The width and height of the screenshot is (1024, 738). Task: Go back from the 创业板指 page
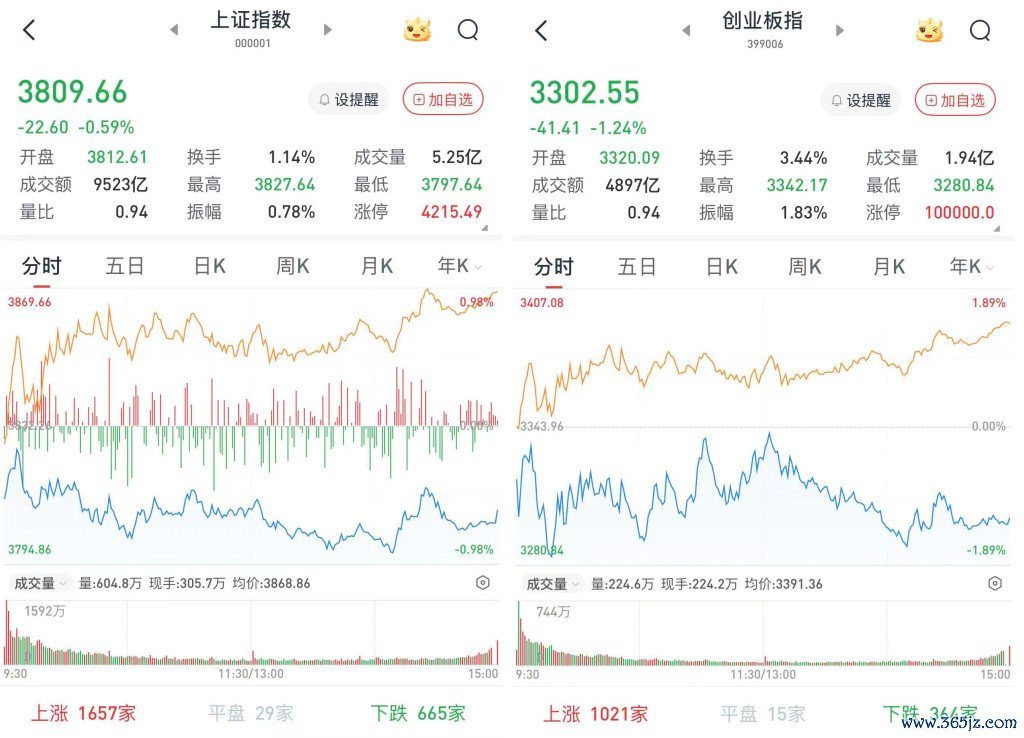coord(541,30)
